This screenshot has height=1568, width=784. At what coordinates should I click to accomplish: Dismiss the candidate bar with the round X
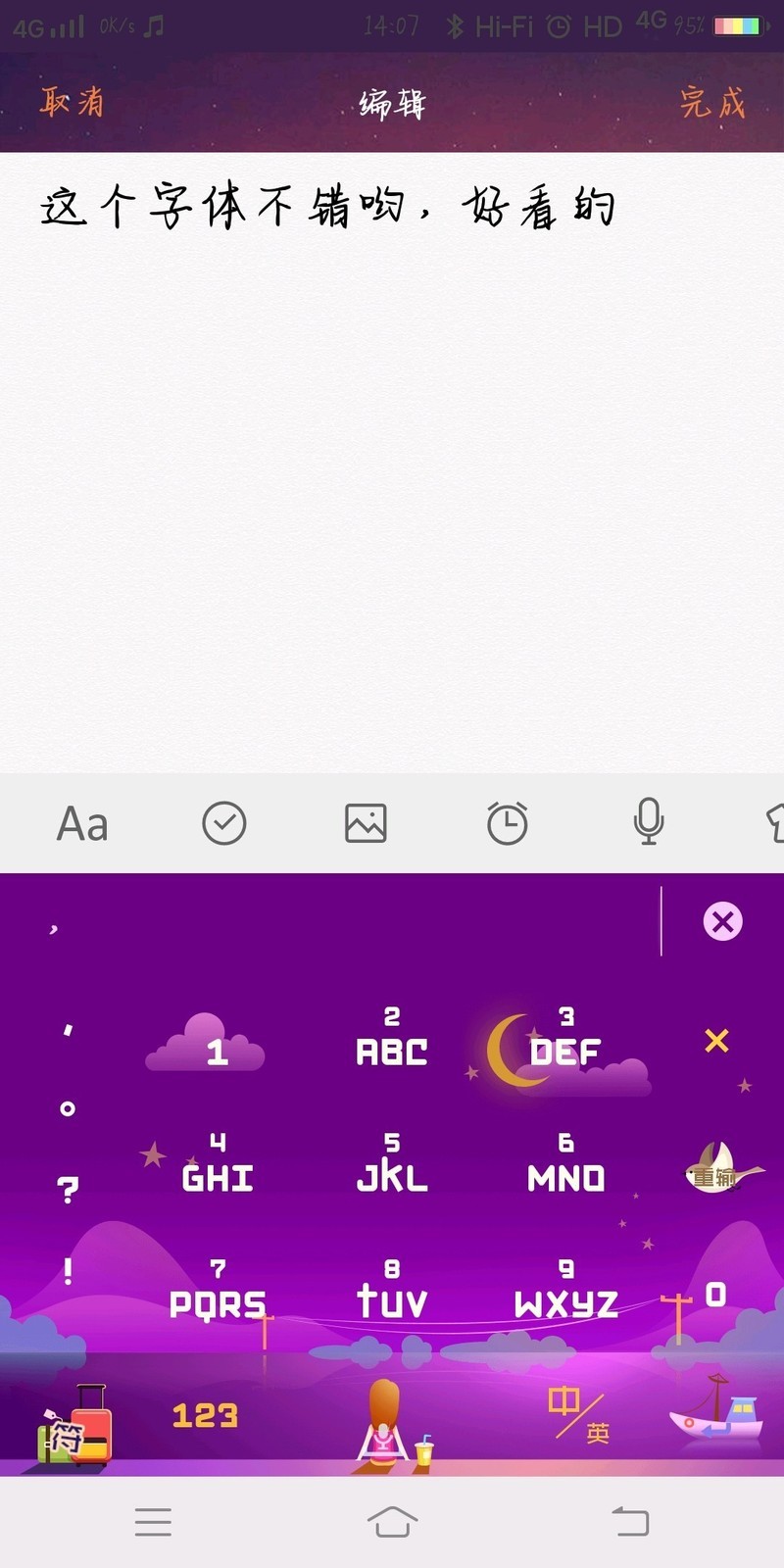[723, 921]
